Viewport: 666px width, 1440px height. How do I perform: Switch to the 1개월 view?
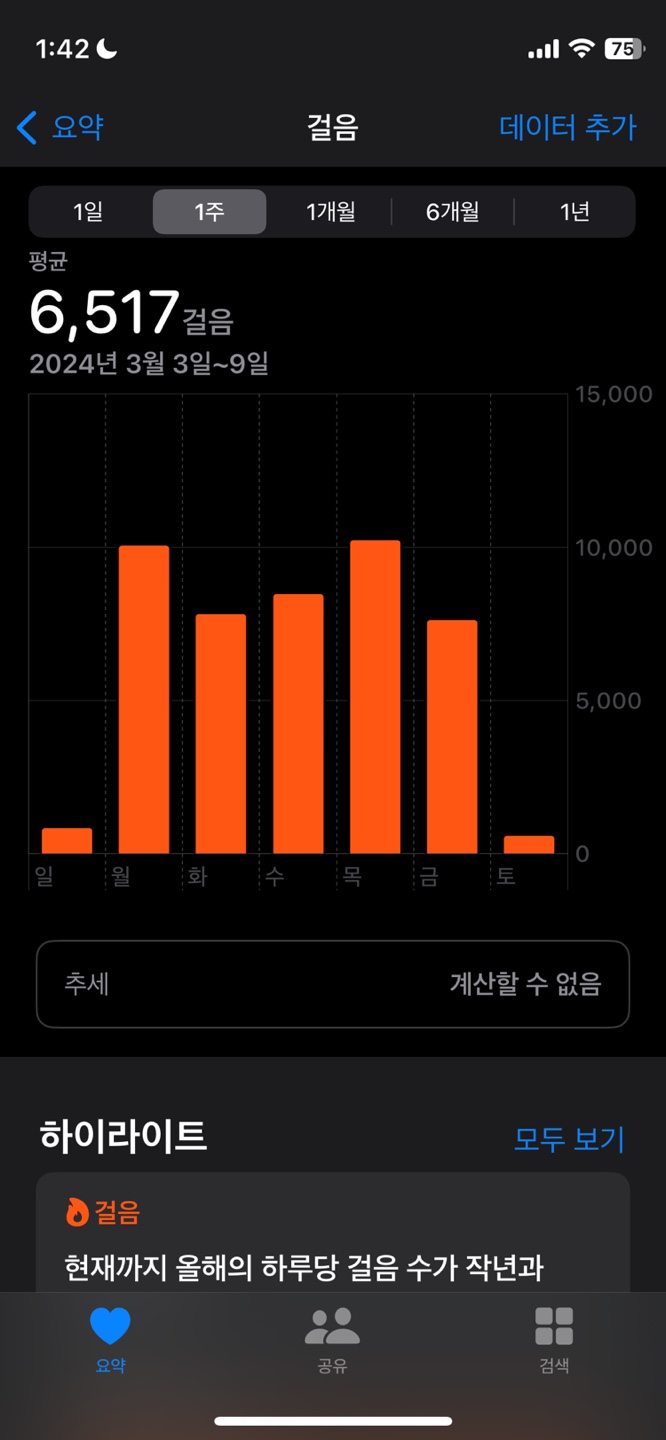330,212
